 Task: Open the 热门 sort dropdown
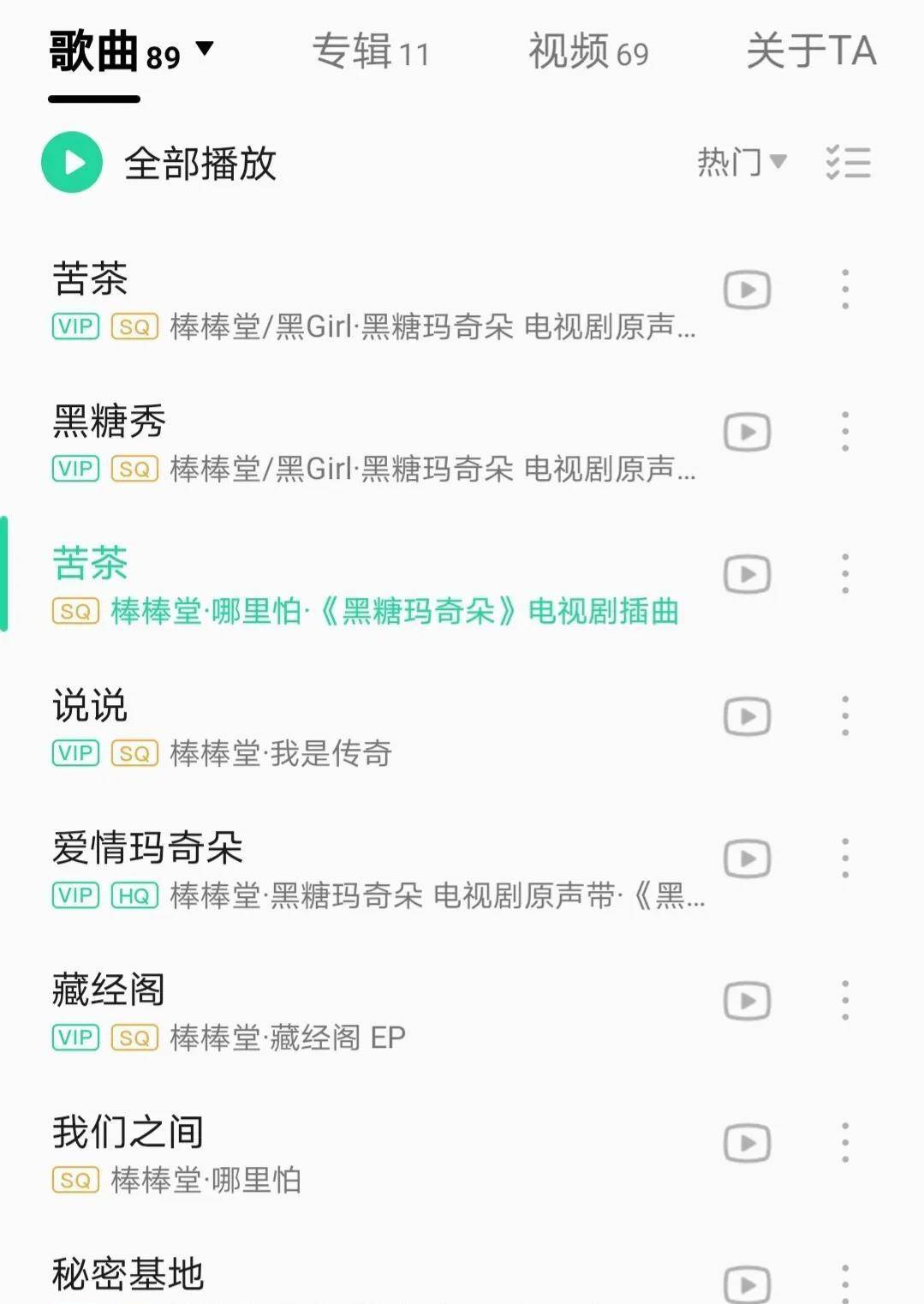pos(741,162)
